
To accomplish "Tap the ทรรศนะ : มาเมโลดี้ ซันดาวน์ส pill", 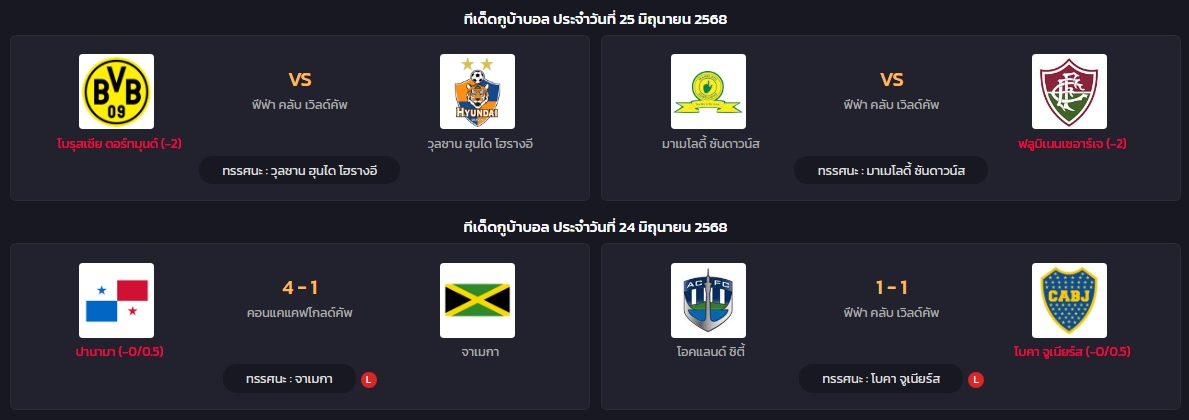I will 890,171.
